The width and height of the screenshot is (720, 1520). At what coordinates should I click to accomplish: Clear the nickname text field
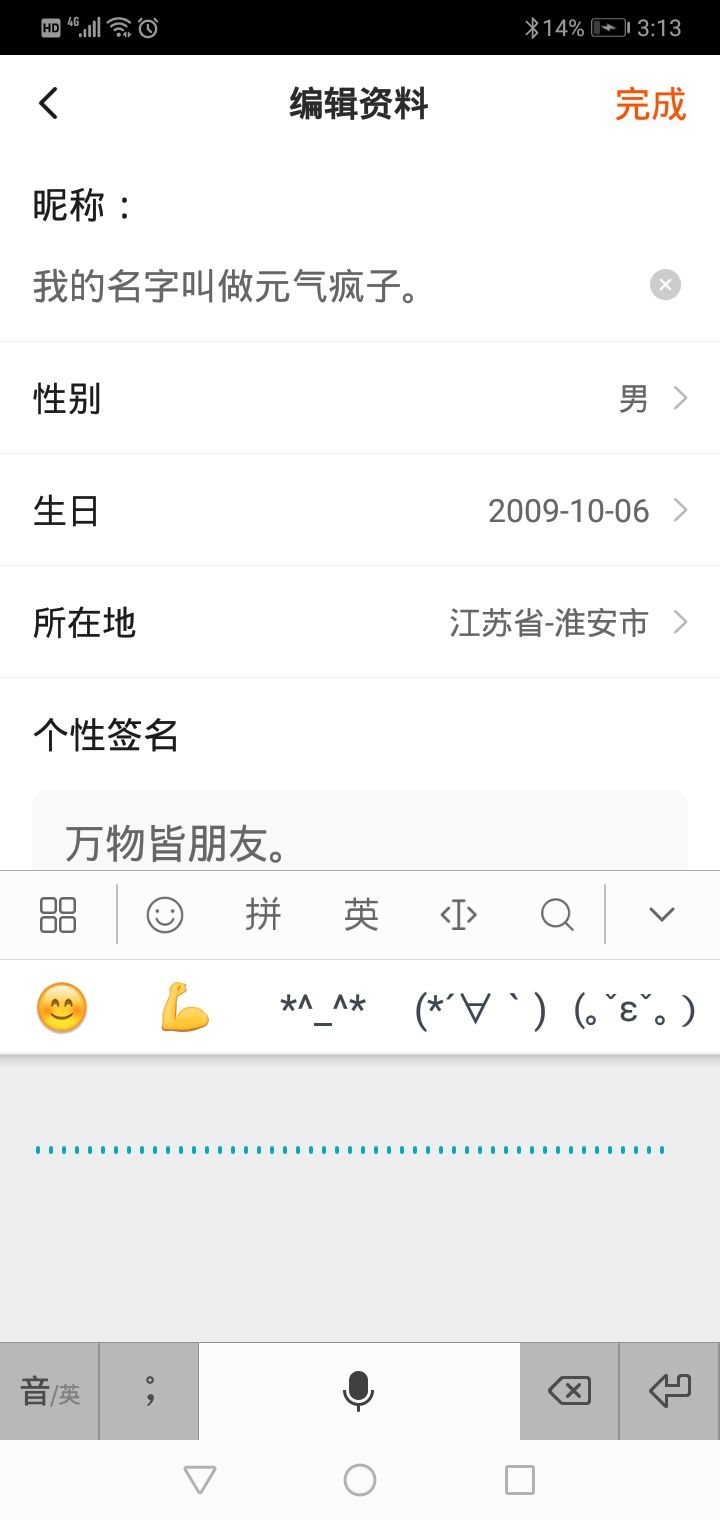pos(665,285)
